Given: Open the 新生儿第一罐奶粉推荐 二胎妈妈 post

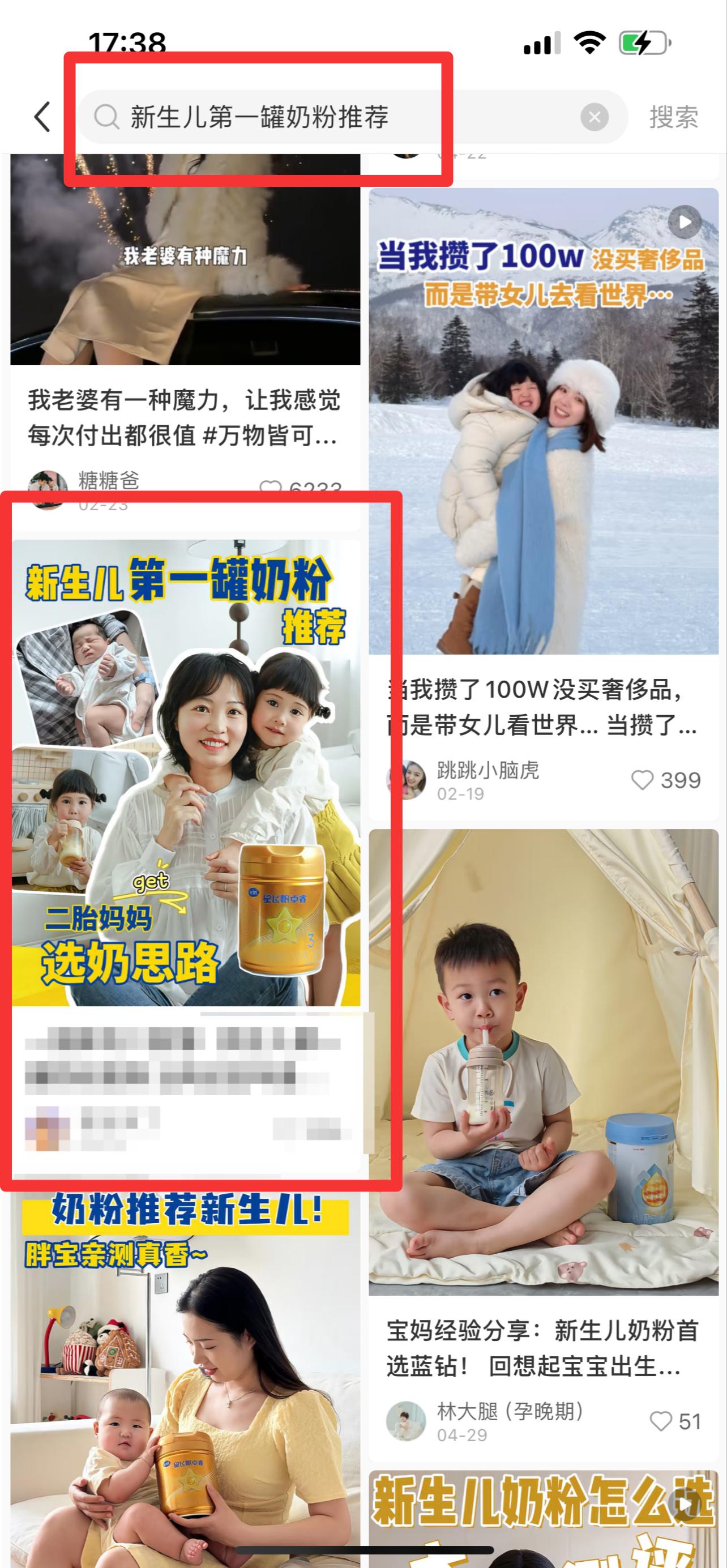Looking at the screenshot, I should (186, 855).
